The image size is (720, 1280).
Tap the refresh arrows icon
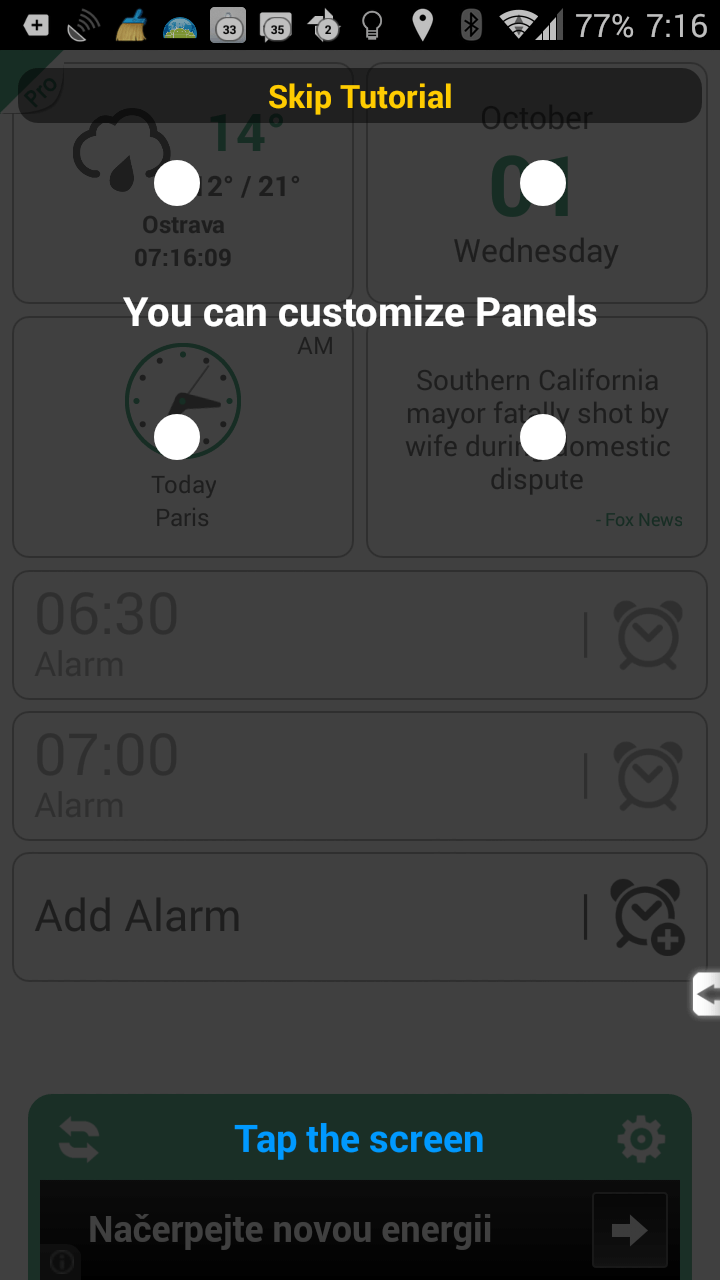(x=79, y=1139)
